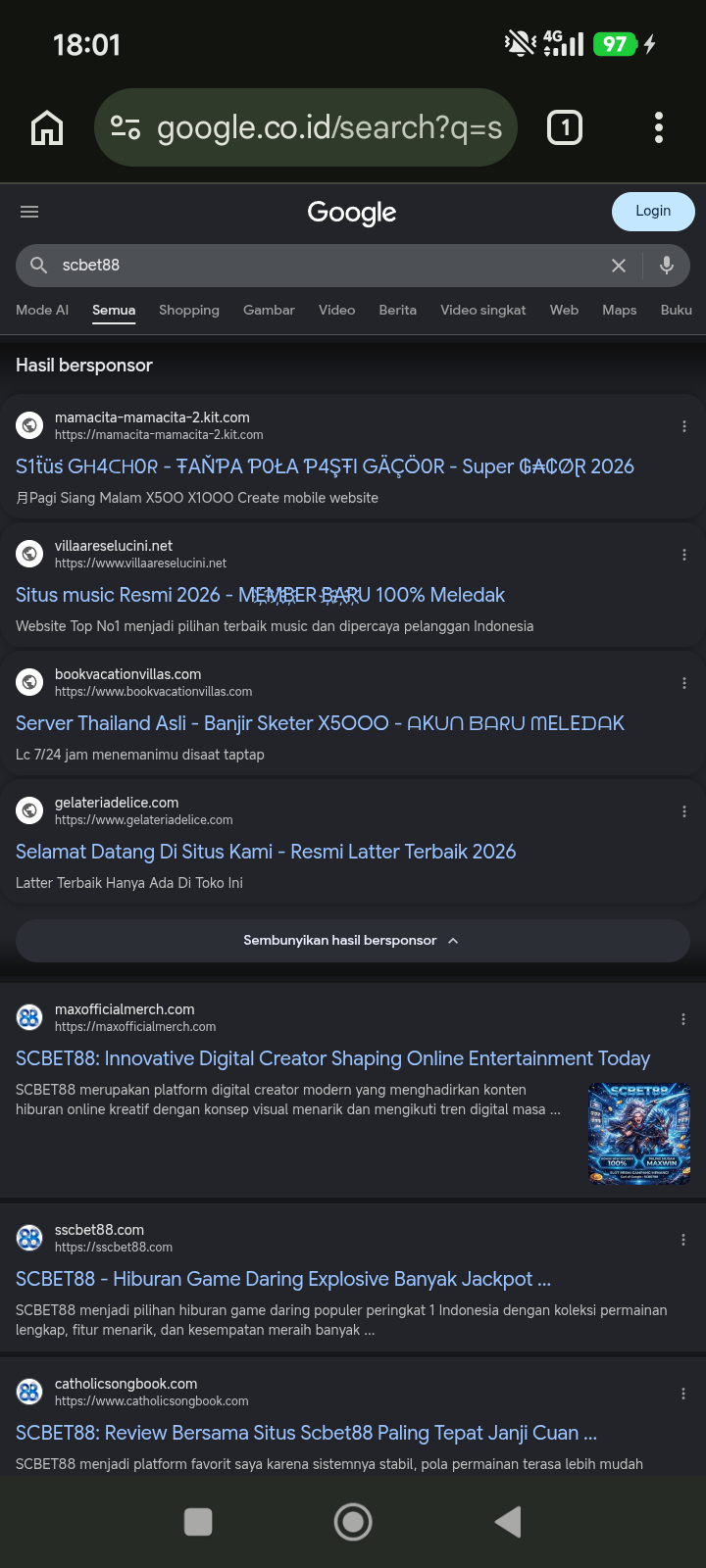The height and width of the screenshot is (1568, 706).
Task: Switch to the Mode AI tab
Action: pyautogui.click(x=42, y=310)
